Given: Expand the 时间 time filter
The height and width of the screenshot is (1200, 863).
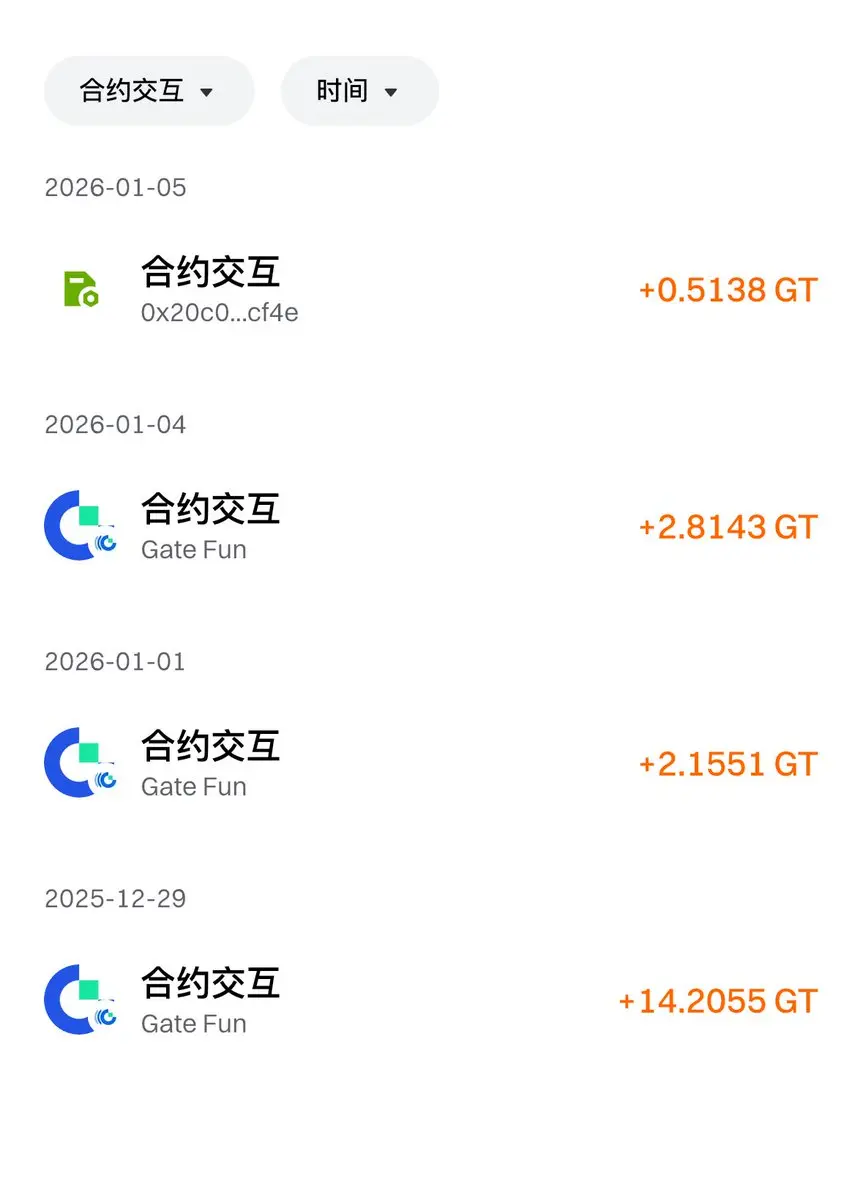Looking at the screenshot, I should pos(359,91).
